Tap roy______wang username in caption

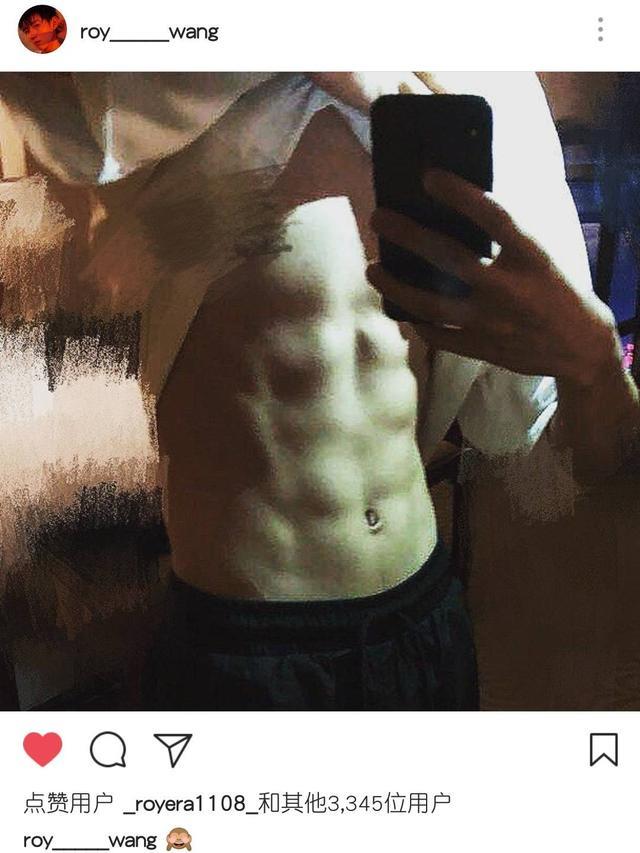(x=90, y=839)
